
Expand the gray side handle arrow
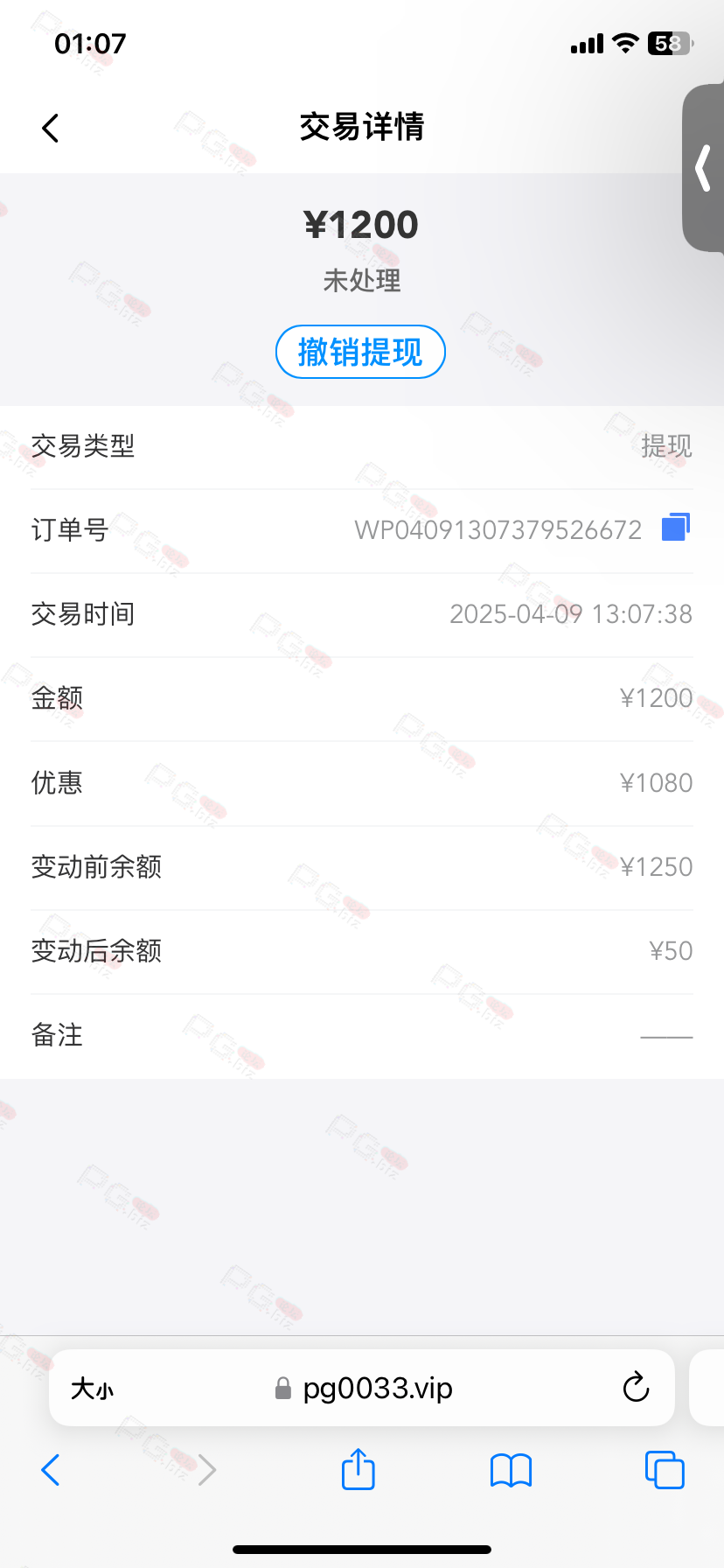[703, 168]
